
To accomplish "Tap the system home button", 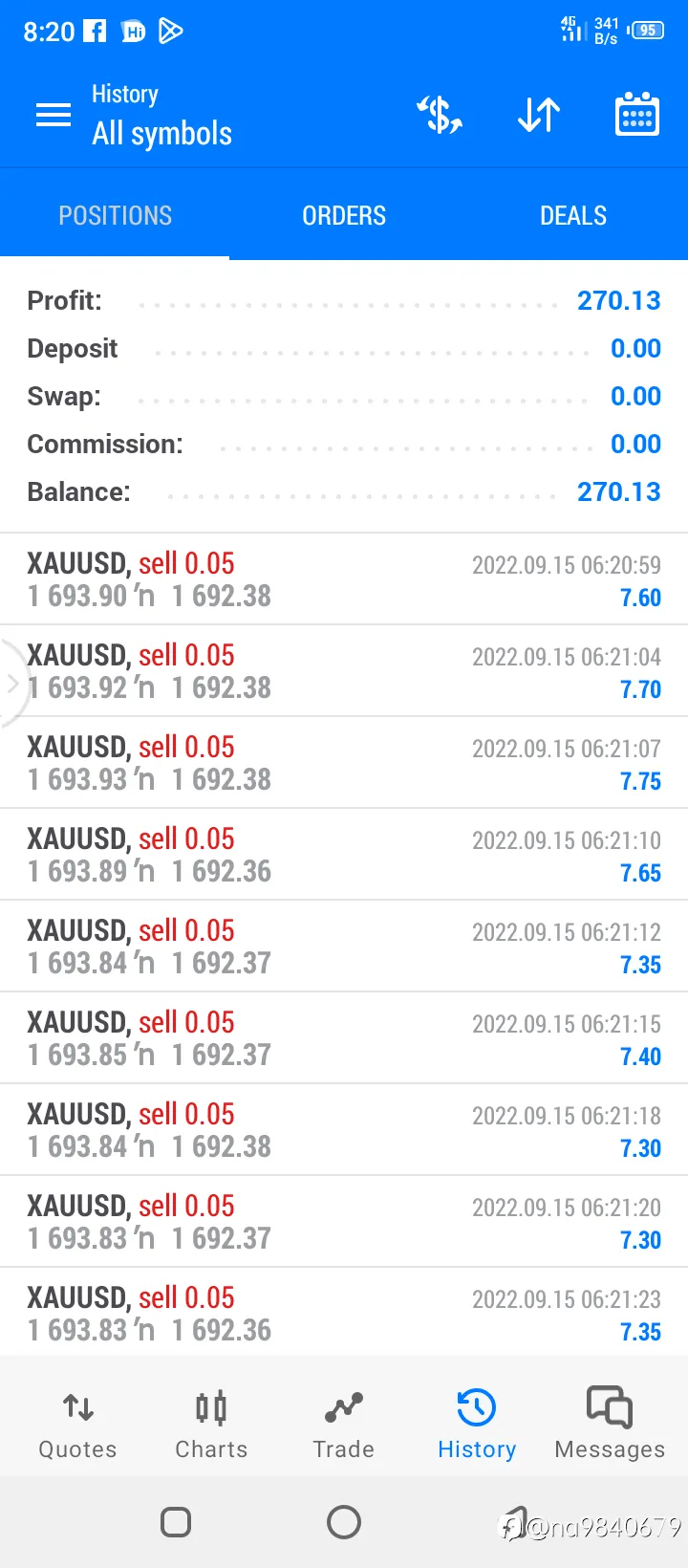I will [x=344, y=1522].
